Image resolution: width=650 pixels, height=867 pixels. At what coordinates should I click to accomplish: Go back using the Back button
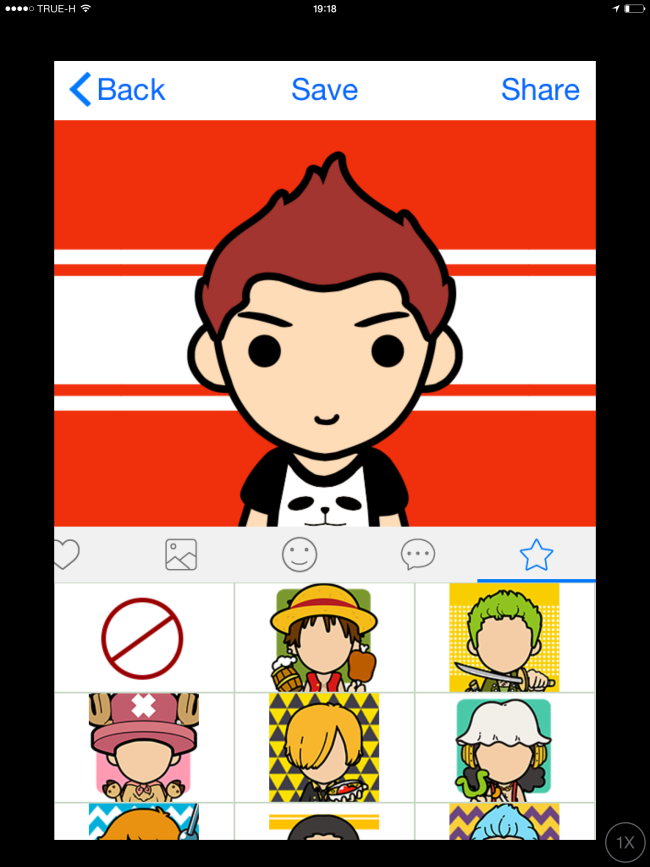116,90
